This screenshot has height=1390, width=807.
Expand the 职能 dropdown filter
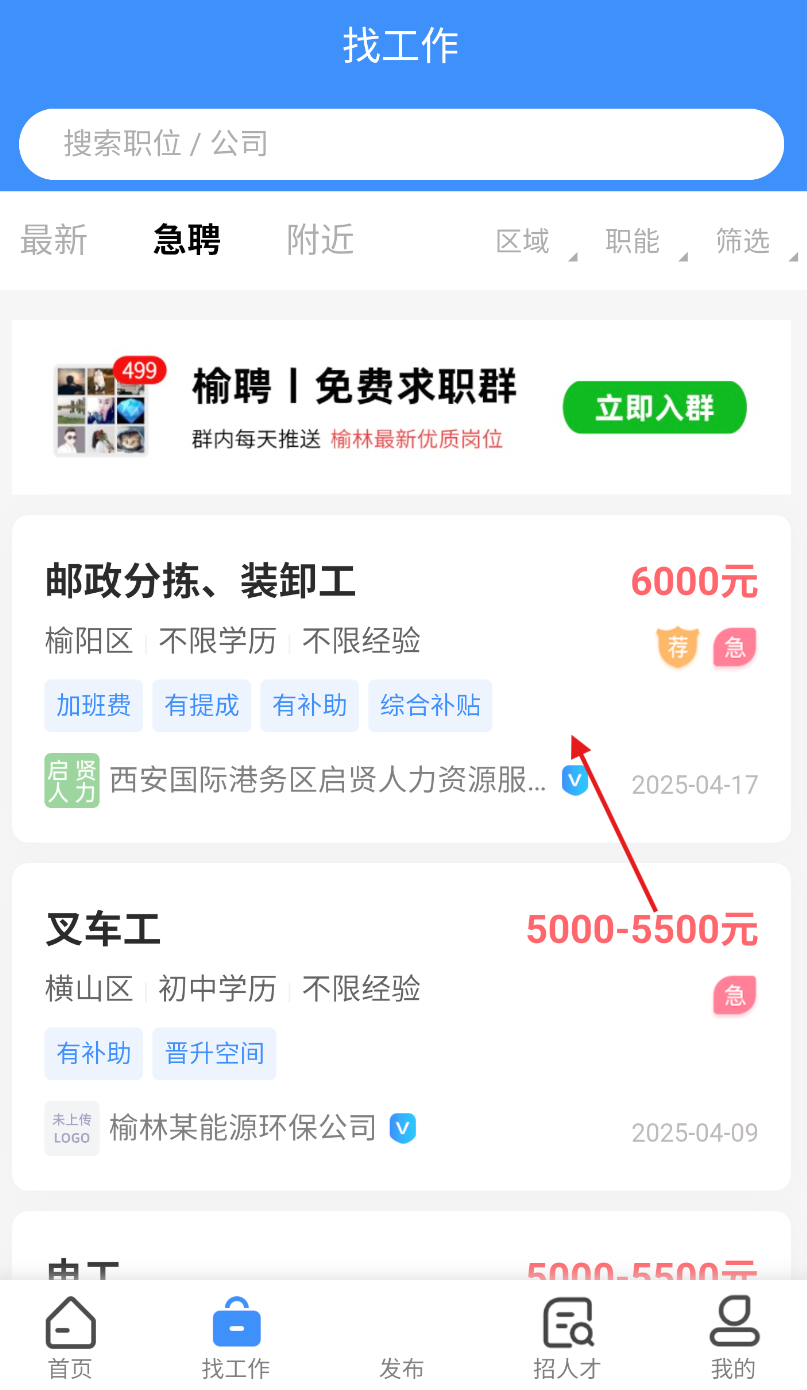[639, 242]
